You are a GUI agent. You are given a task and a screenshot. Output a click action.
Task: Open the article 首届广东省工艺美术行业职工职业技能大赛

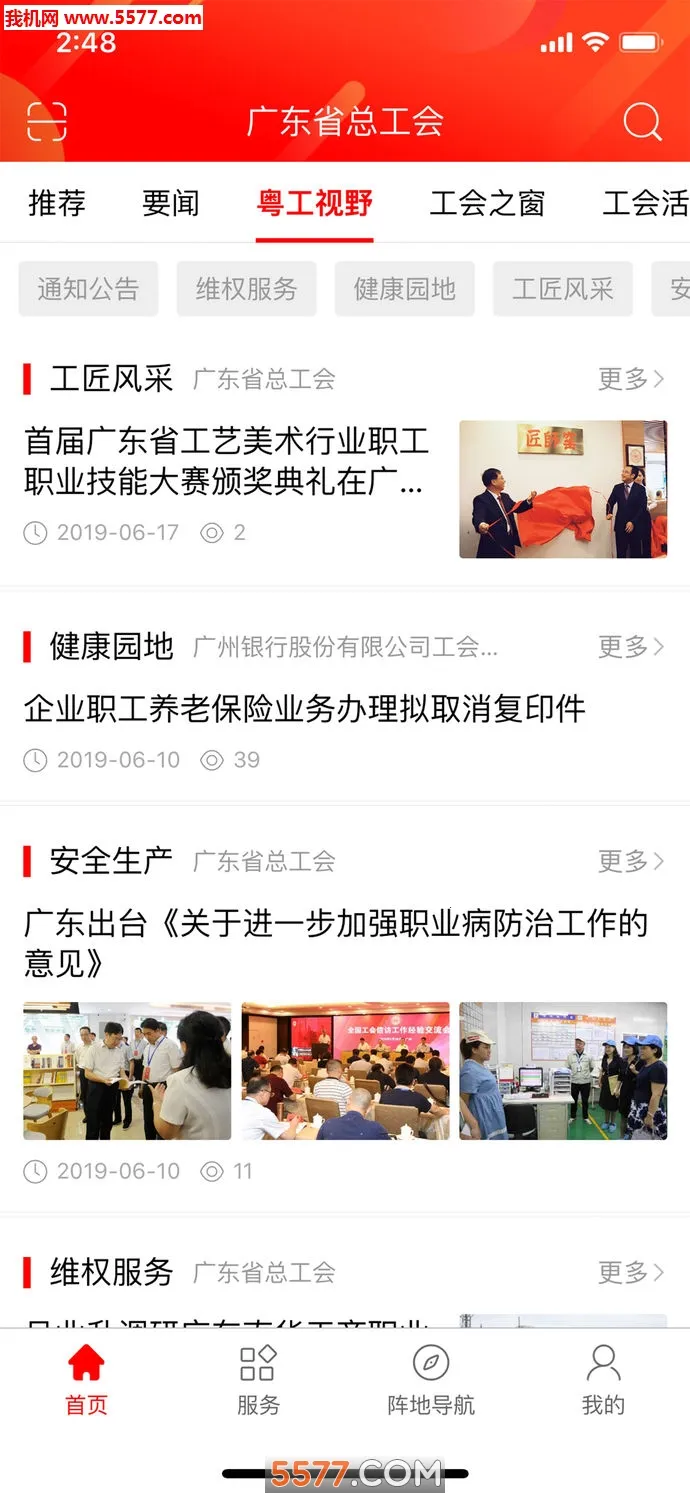click(227, 461)
